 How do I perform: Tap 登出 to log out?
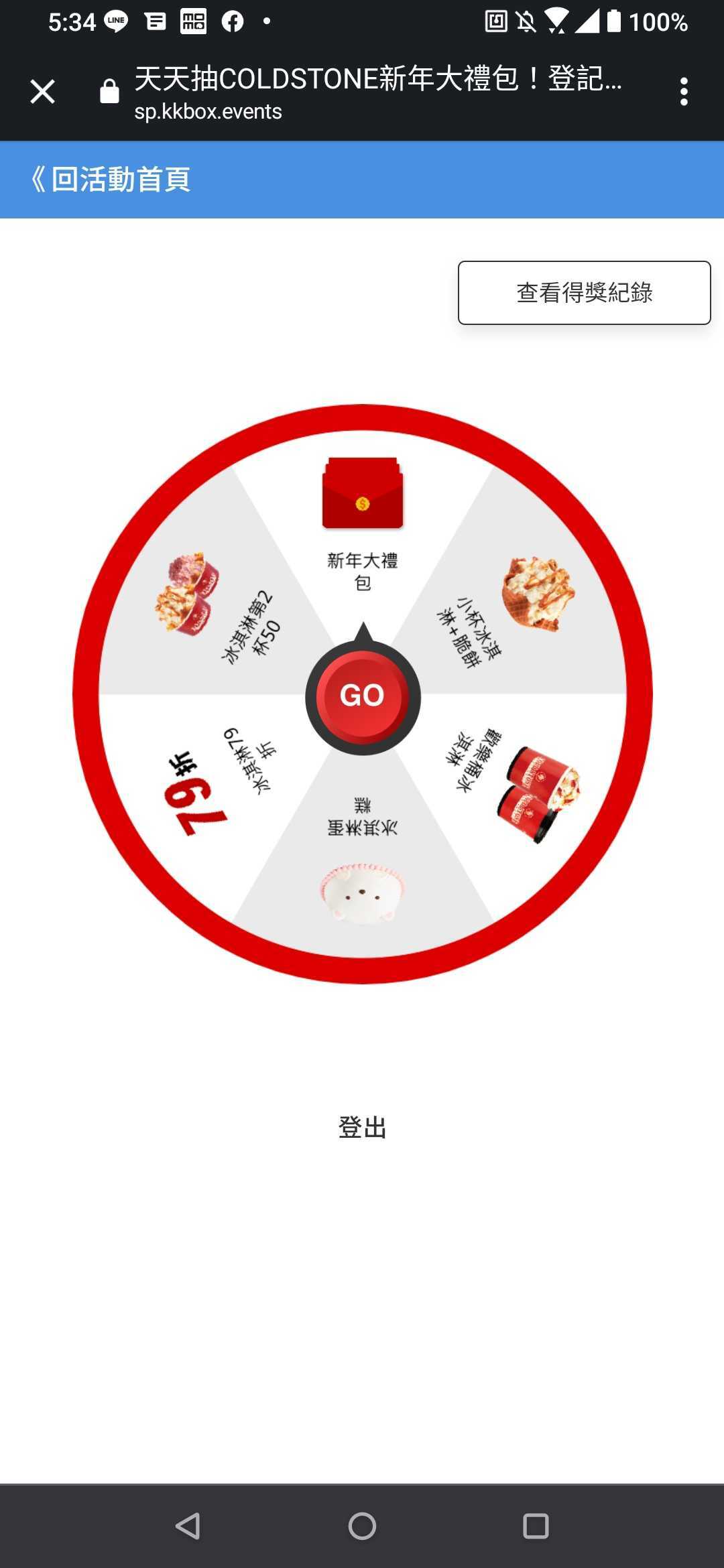point(362,1127)
